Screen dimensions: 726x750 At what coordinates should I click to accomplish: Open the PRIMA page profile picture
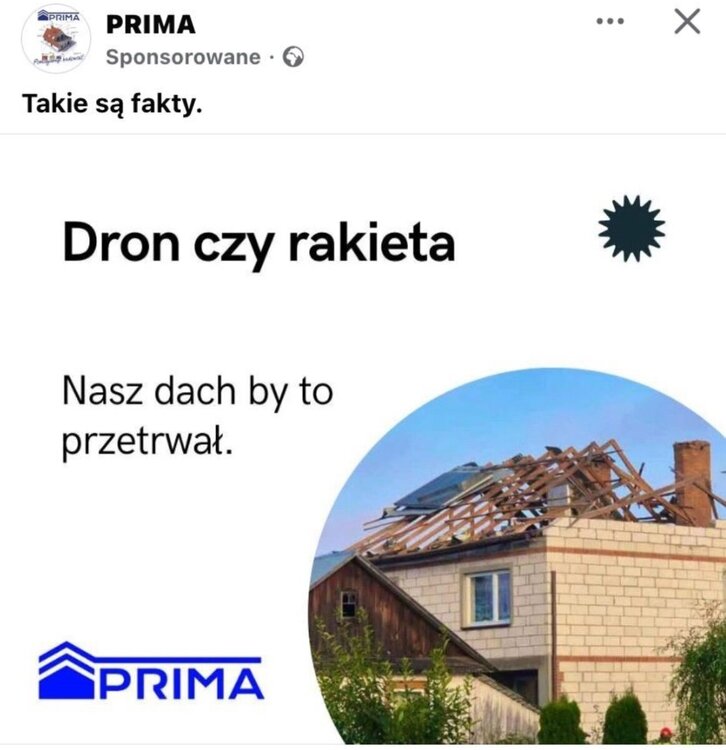(x=56, y=38)
